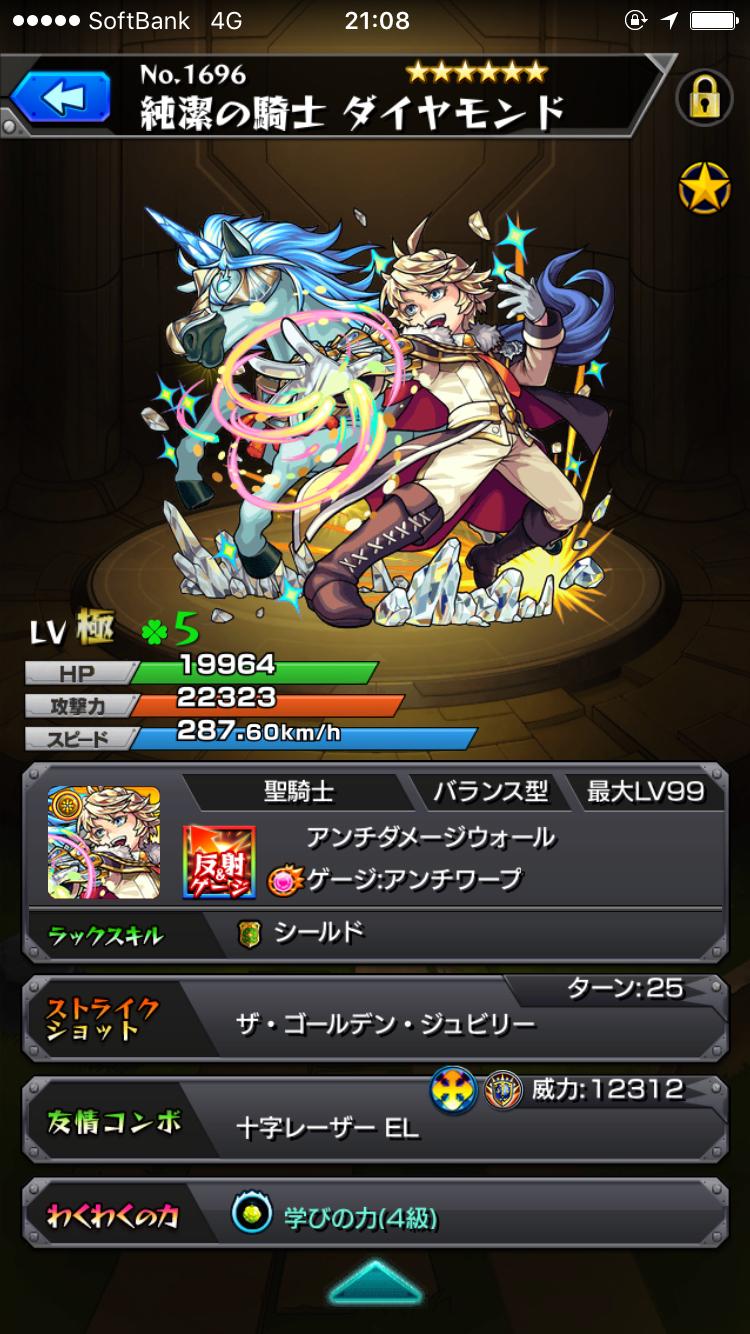Tap the ダイヤモンド monster thumbnail icon
The height and width of the screenshot is (1334, 750).
coord(103,842)
